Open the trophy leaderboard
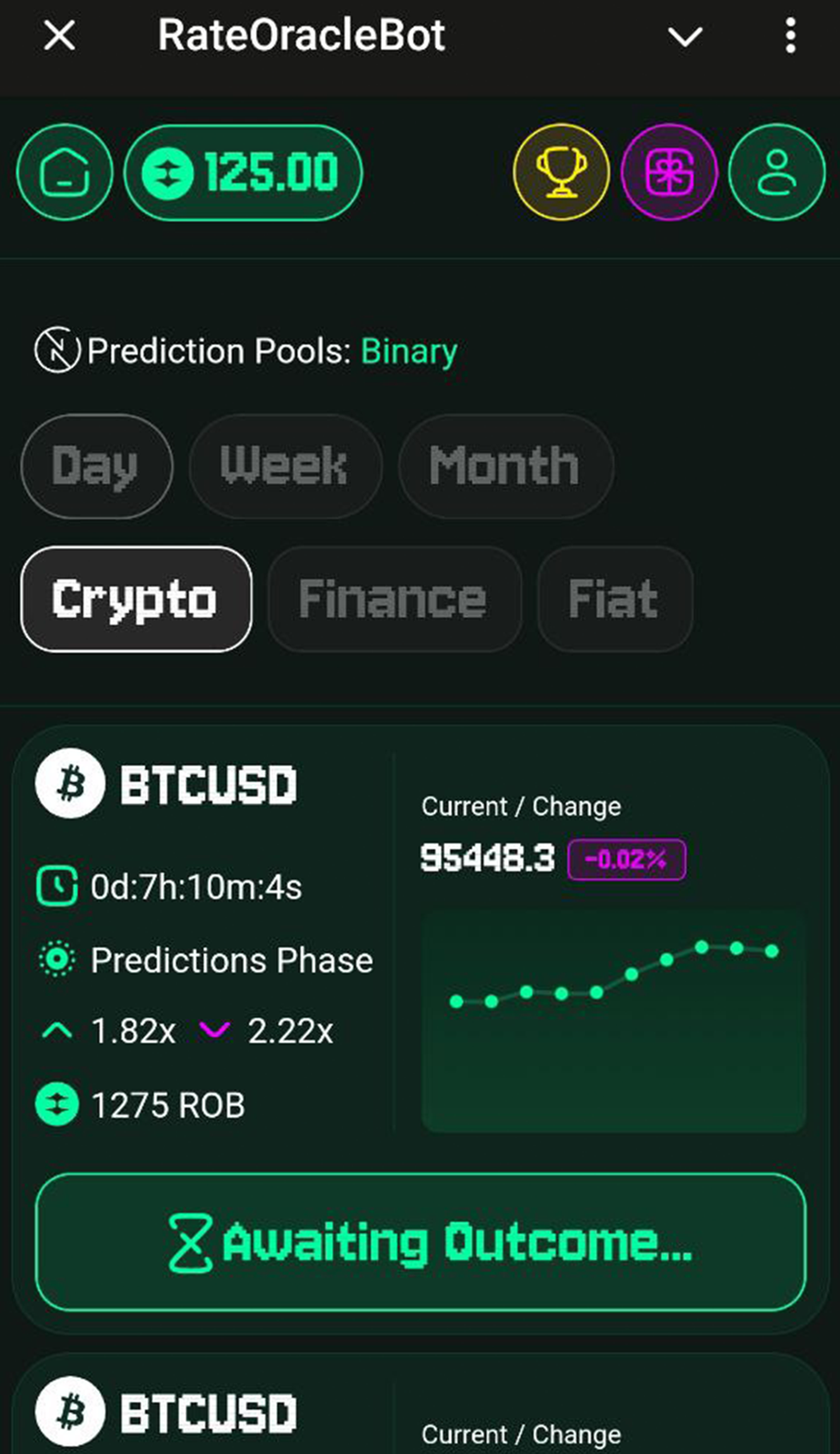Image resolution: width=840 pixels, height=1454 pixels. pos(561,172)
